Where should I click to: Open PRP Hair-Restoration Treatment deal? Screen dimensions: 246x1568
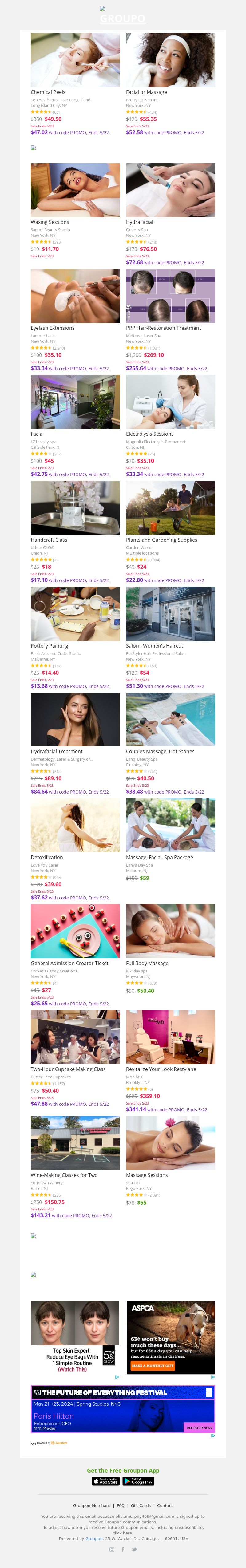click(x=170, y=296)
